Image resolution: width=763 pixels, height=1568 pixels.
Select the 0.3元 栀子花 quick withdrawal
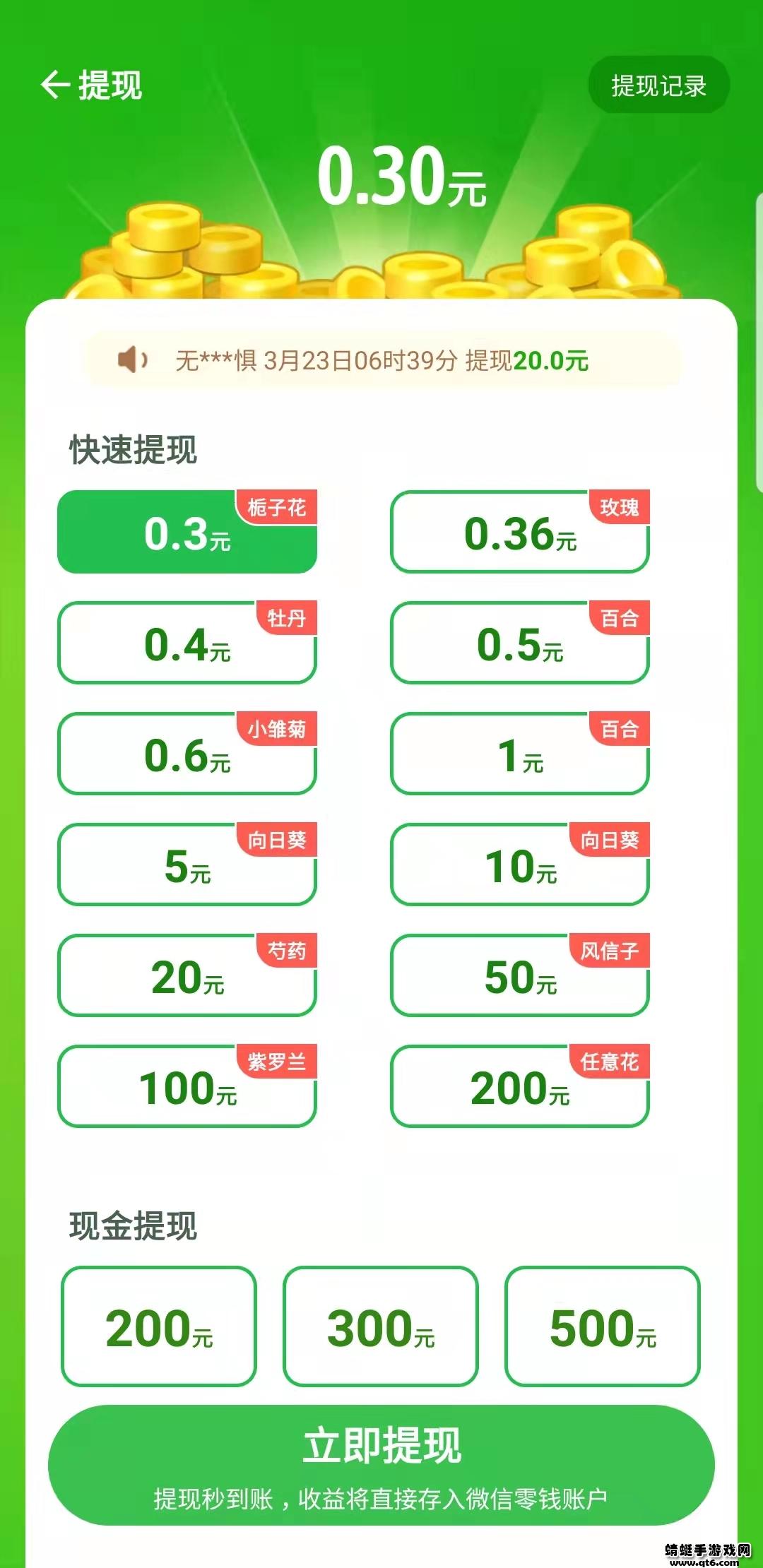click(x=187, y=533)
